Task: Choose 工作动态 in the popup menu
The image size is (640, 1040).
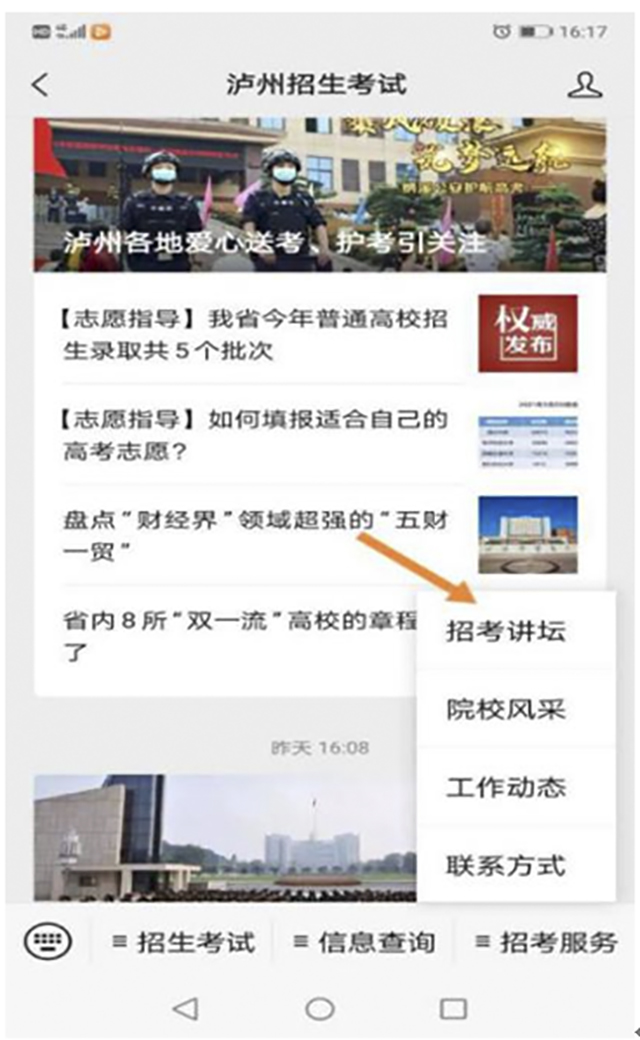Action: (x=506, y=787)
